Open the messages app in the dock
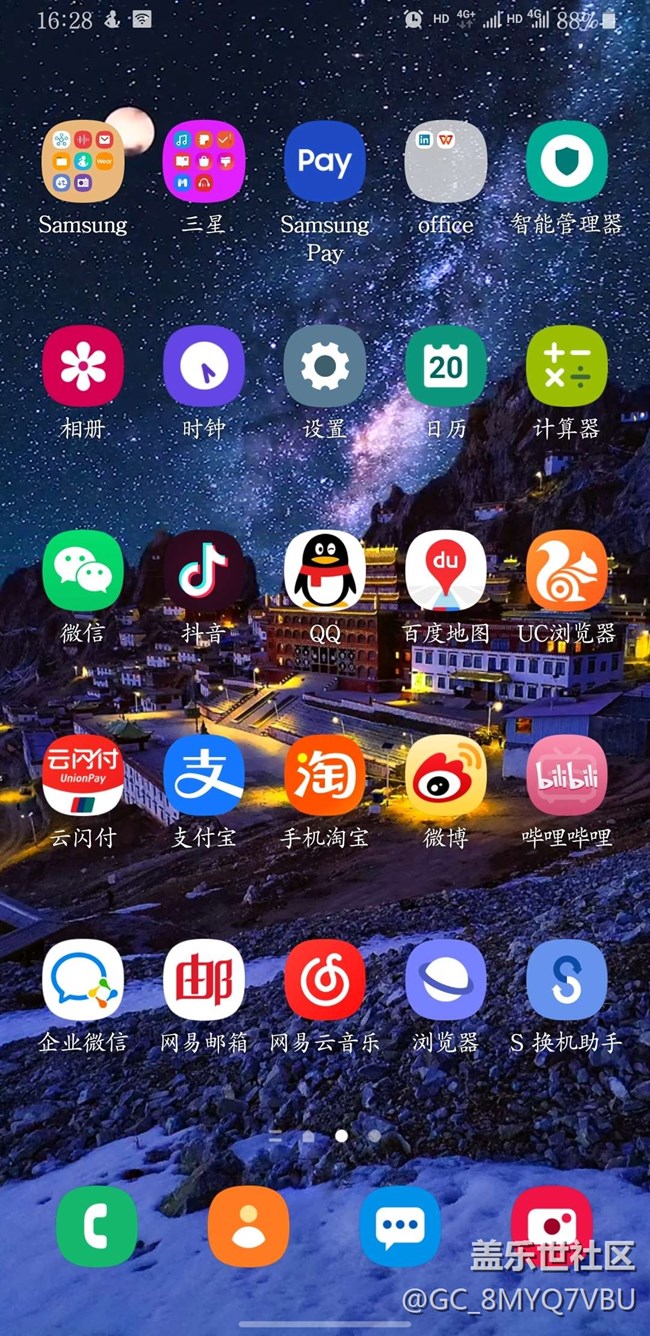650x1336 pixels. coord(400,1227)
